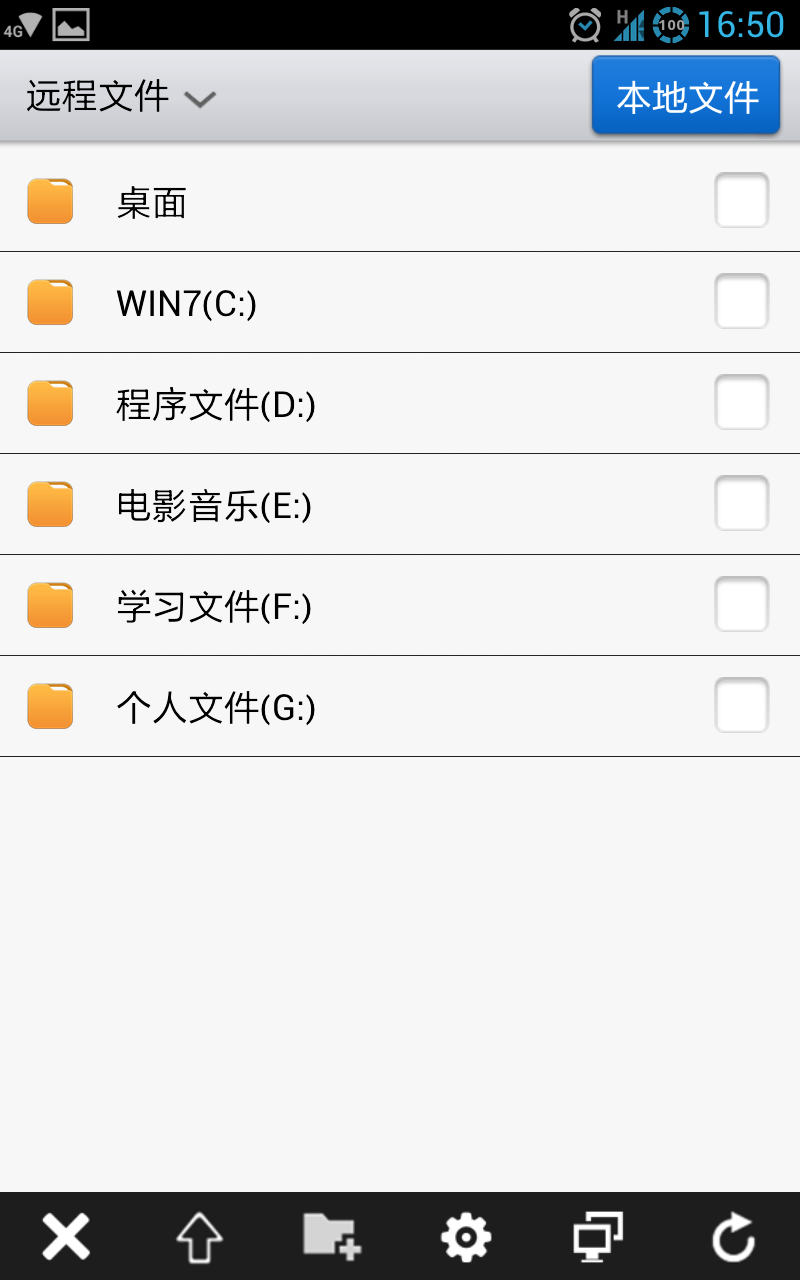The image size is (800, 1280).
Task: Go up one folder level
Action: coord(199,1238)
